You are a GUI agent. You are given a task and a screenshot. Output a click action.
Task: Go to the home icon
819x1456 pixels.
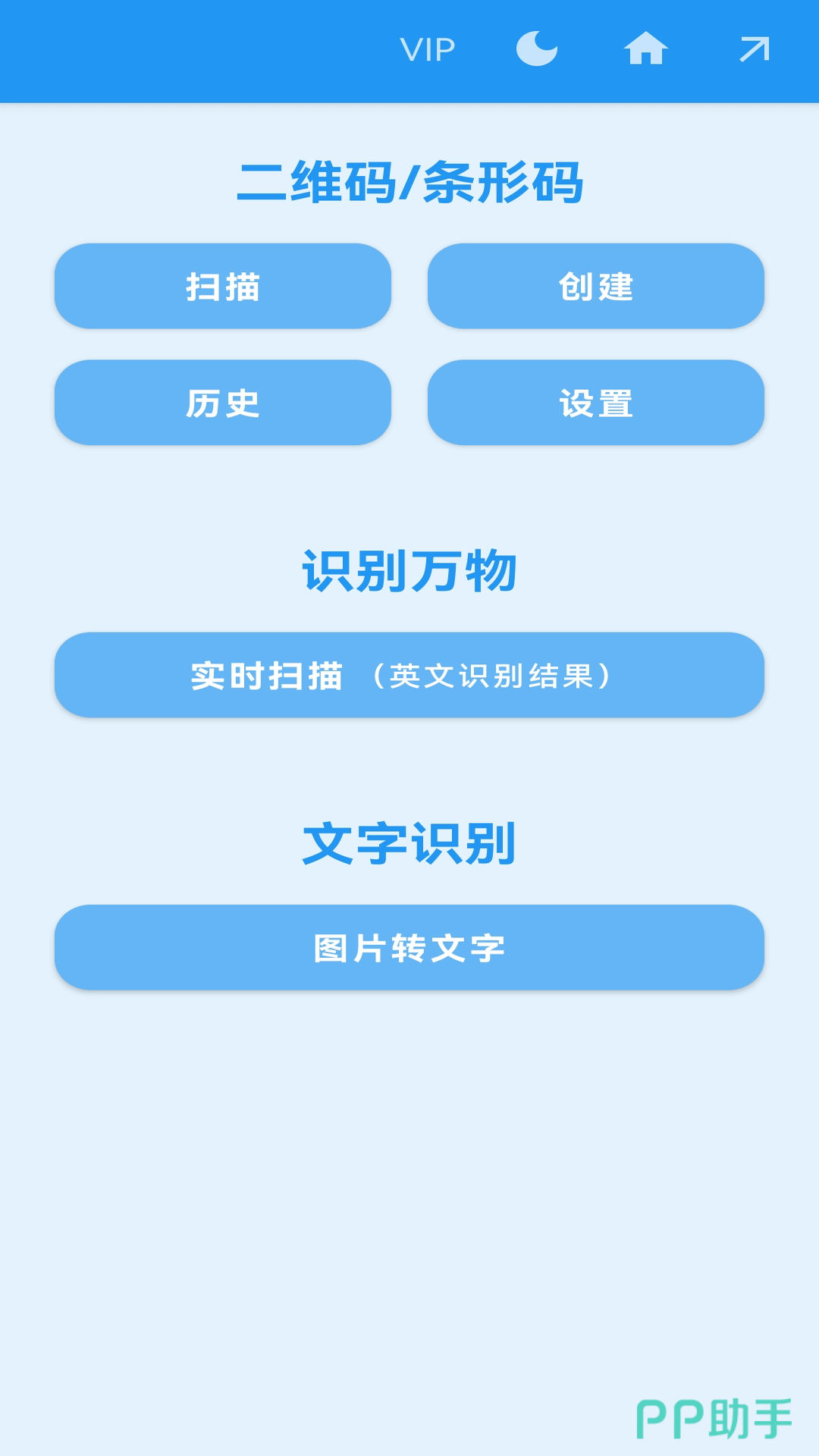(x=645, y=49)
